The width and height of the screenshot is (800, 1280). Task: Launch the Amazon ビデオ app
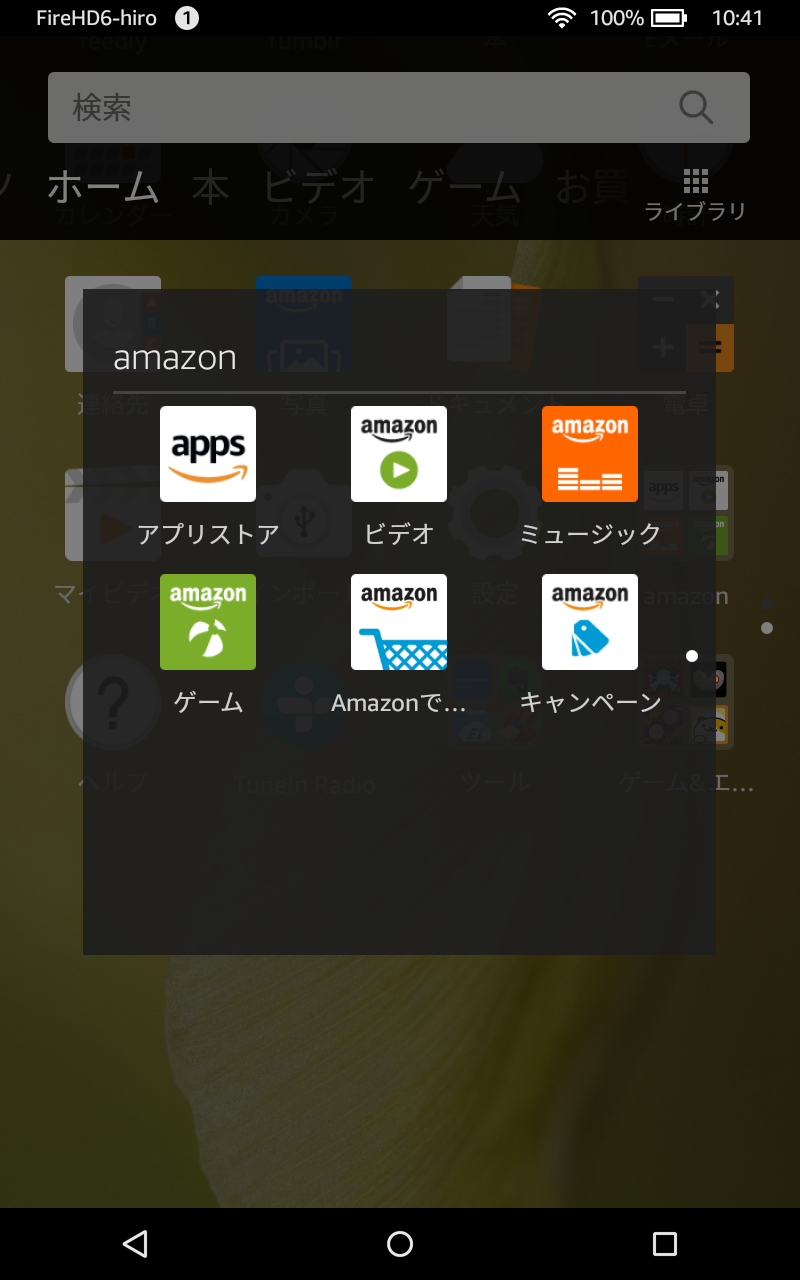[399, 454]
